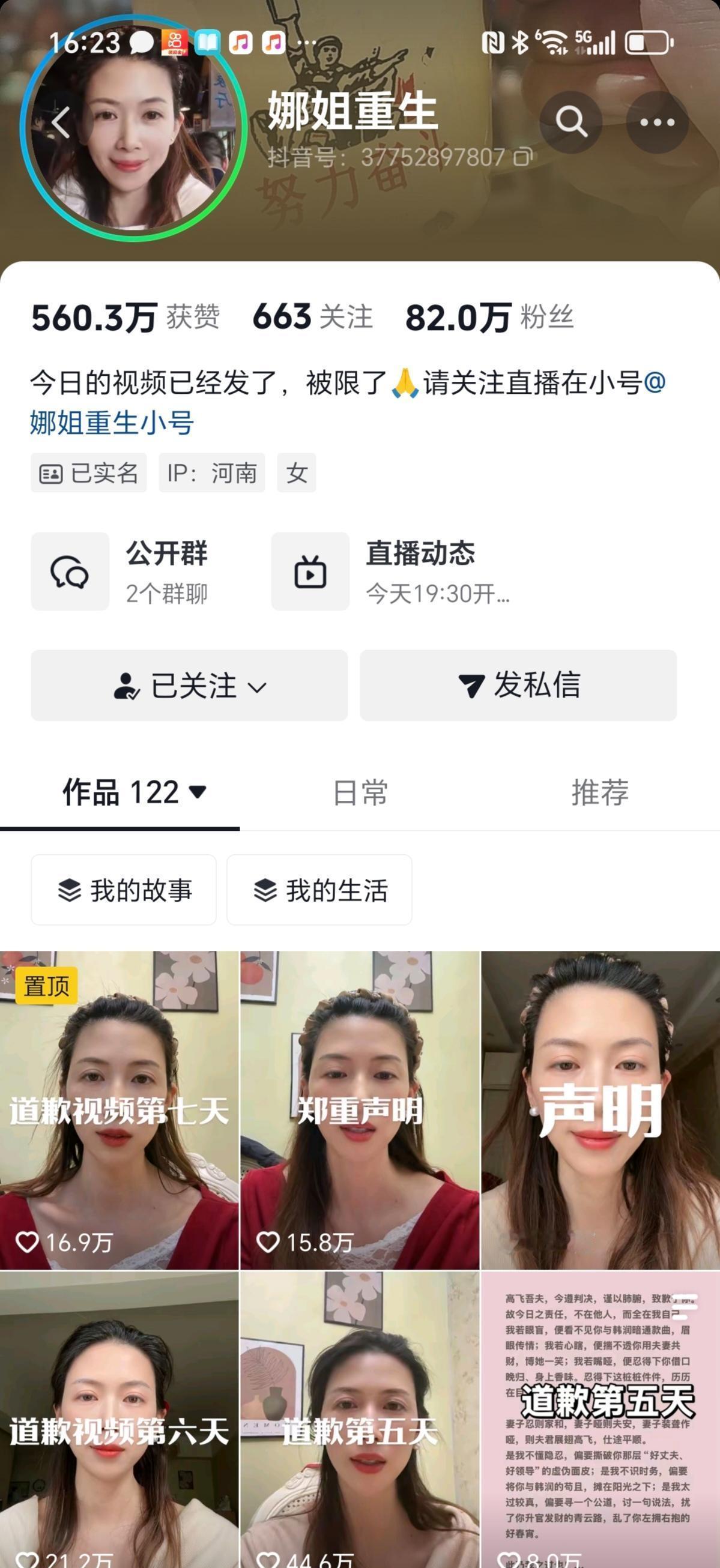Open search from the profile page
Image resolution: width=720 pixels, height=1568 pixels.
tap(570, 122)
